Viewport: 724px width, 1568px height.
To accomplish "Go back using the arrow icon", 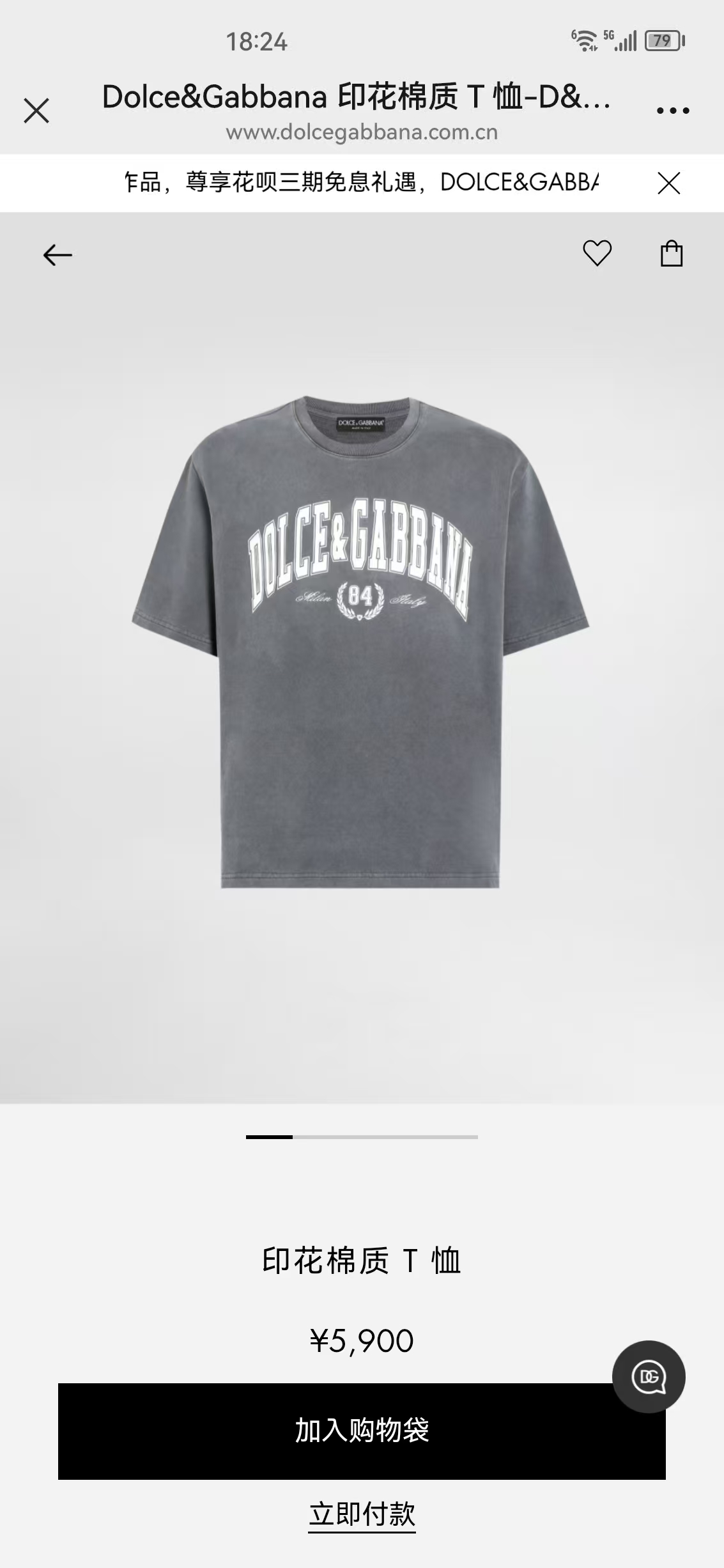I will click(x=58, y=255).
